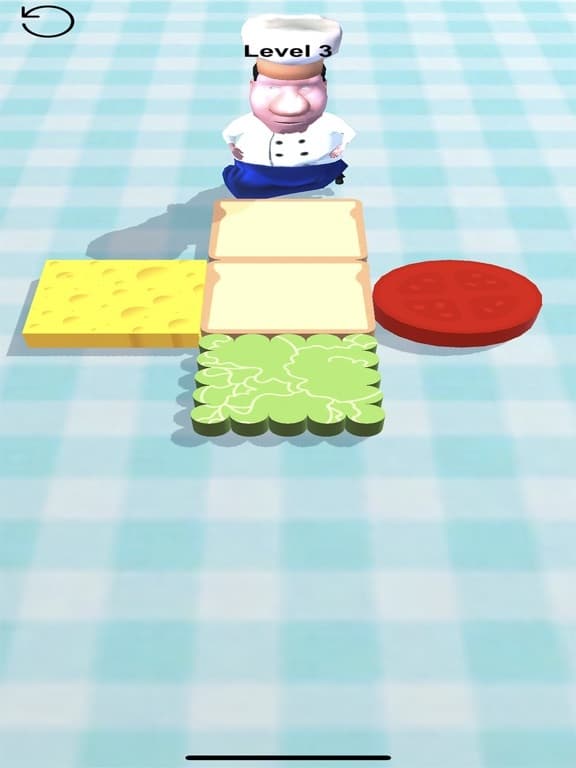
Task: Tap the restart level arrow icon
Action: coord(48,22)
